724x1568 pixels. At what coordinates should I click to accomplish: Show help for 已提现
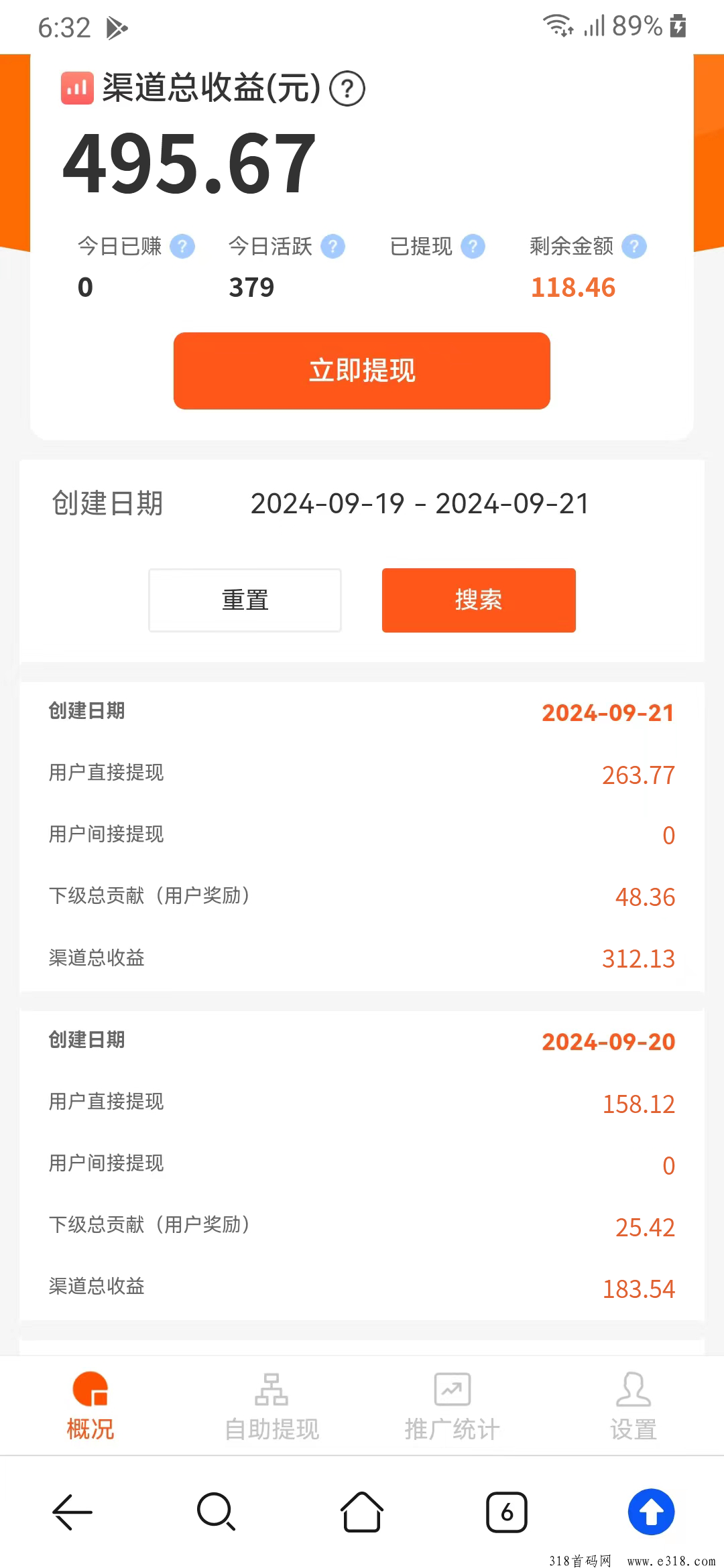coord(473,247)
